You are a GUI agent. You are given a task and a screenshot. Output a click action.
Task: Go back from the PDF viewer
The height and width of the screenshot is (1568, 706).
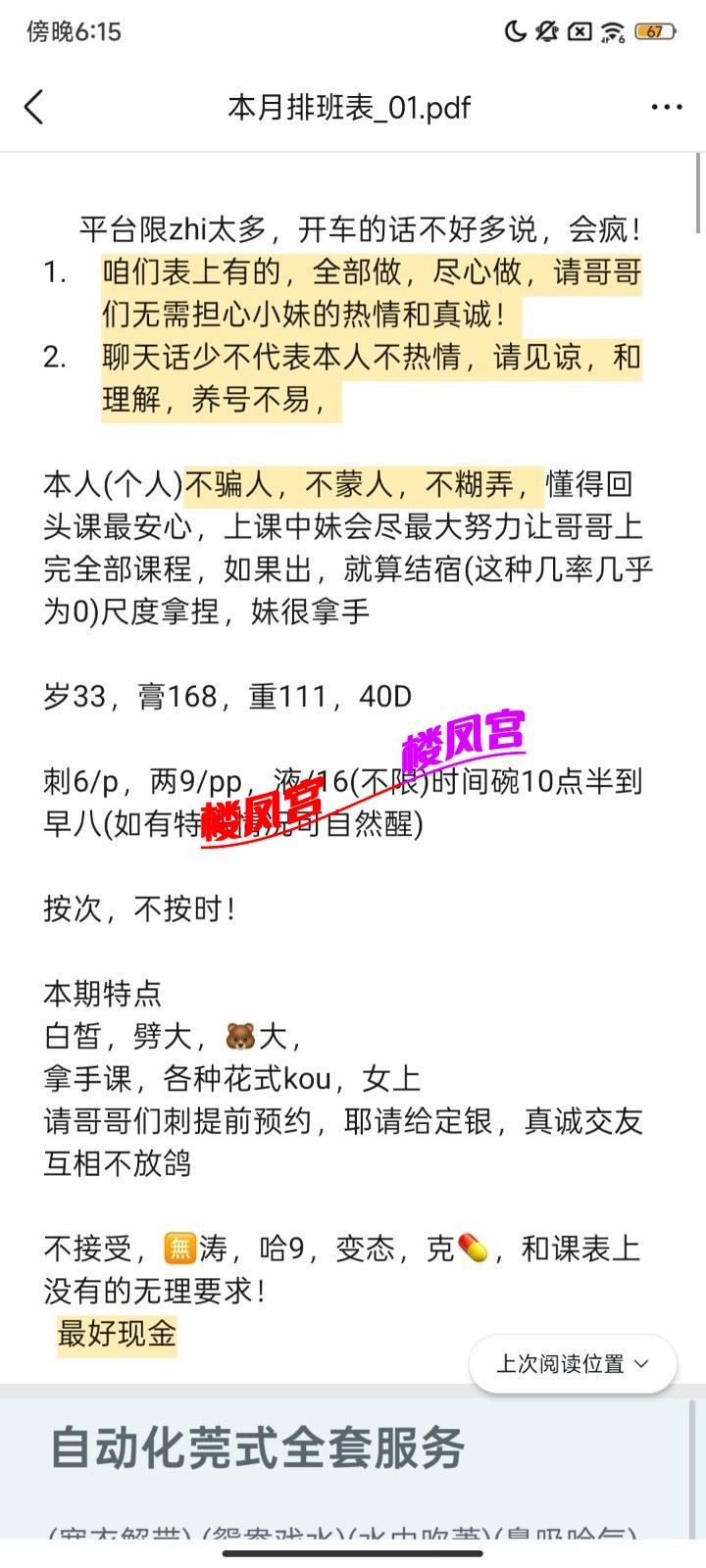34,107
